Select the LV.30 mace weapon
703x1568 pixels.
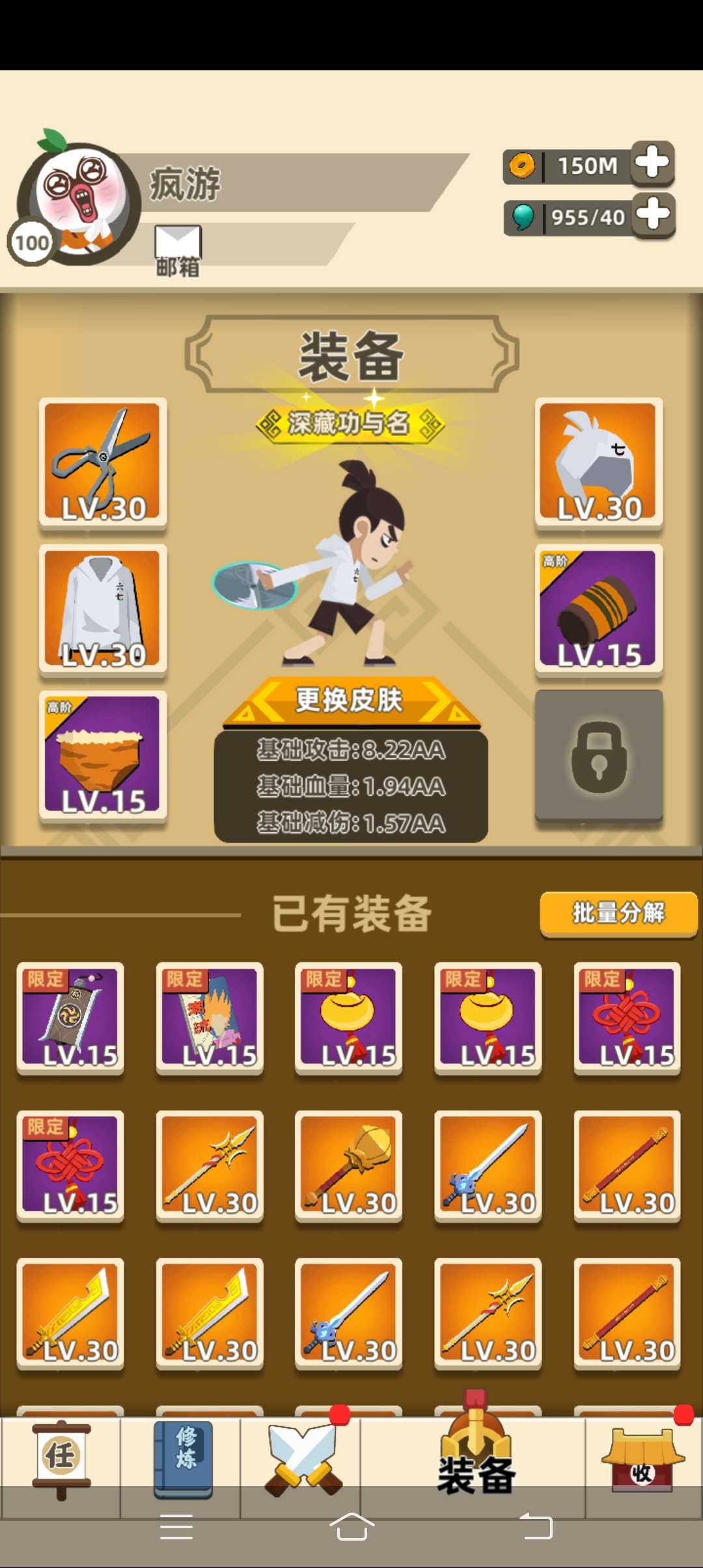click(x=349, y=1166)
